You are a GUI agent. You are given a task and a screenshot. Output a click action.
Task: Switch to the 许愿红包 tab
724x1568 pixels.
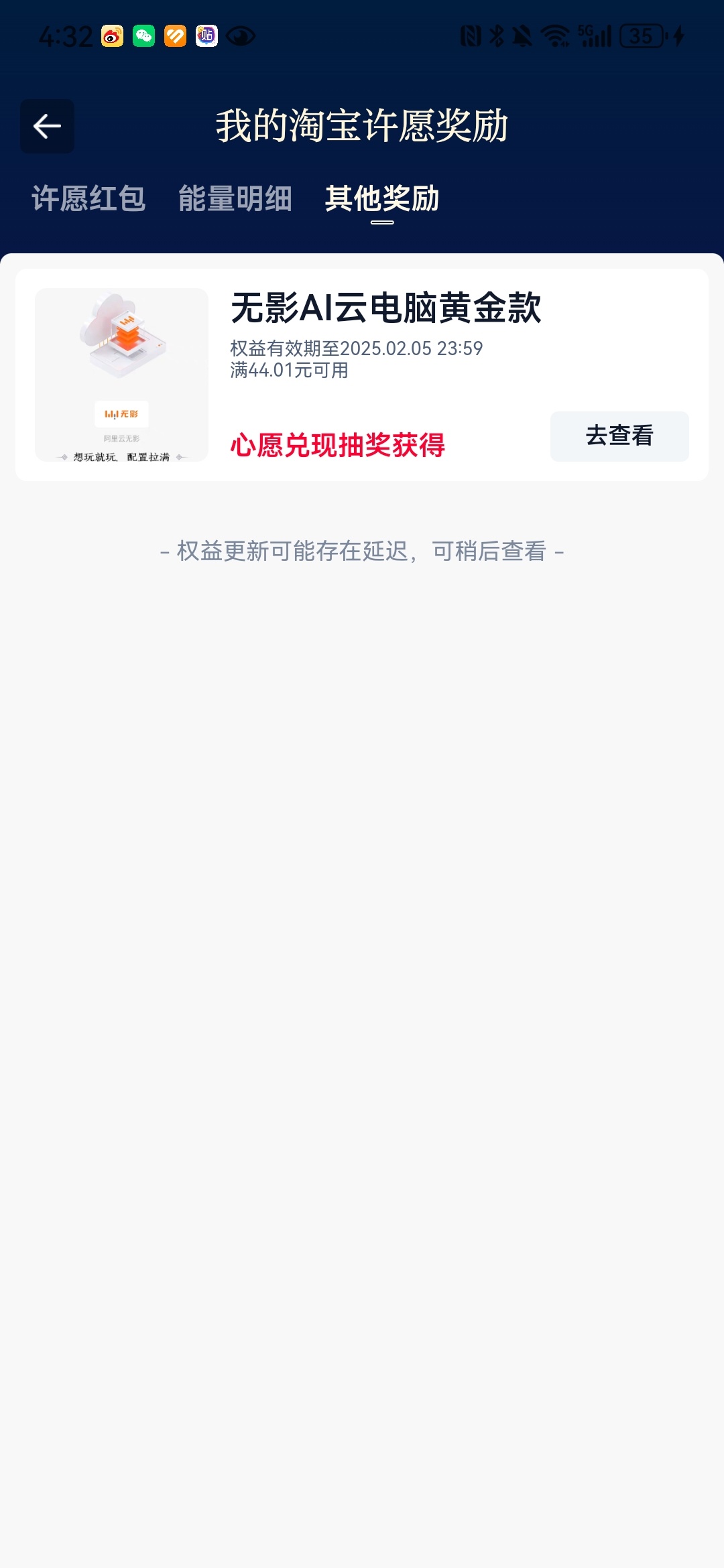coord(88,199)
